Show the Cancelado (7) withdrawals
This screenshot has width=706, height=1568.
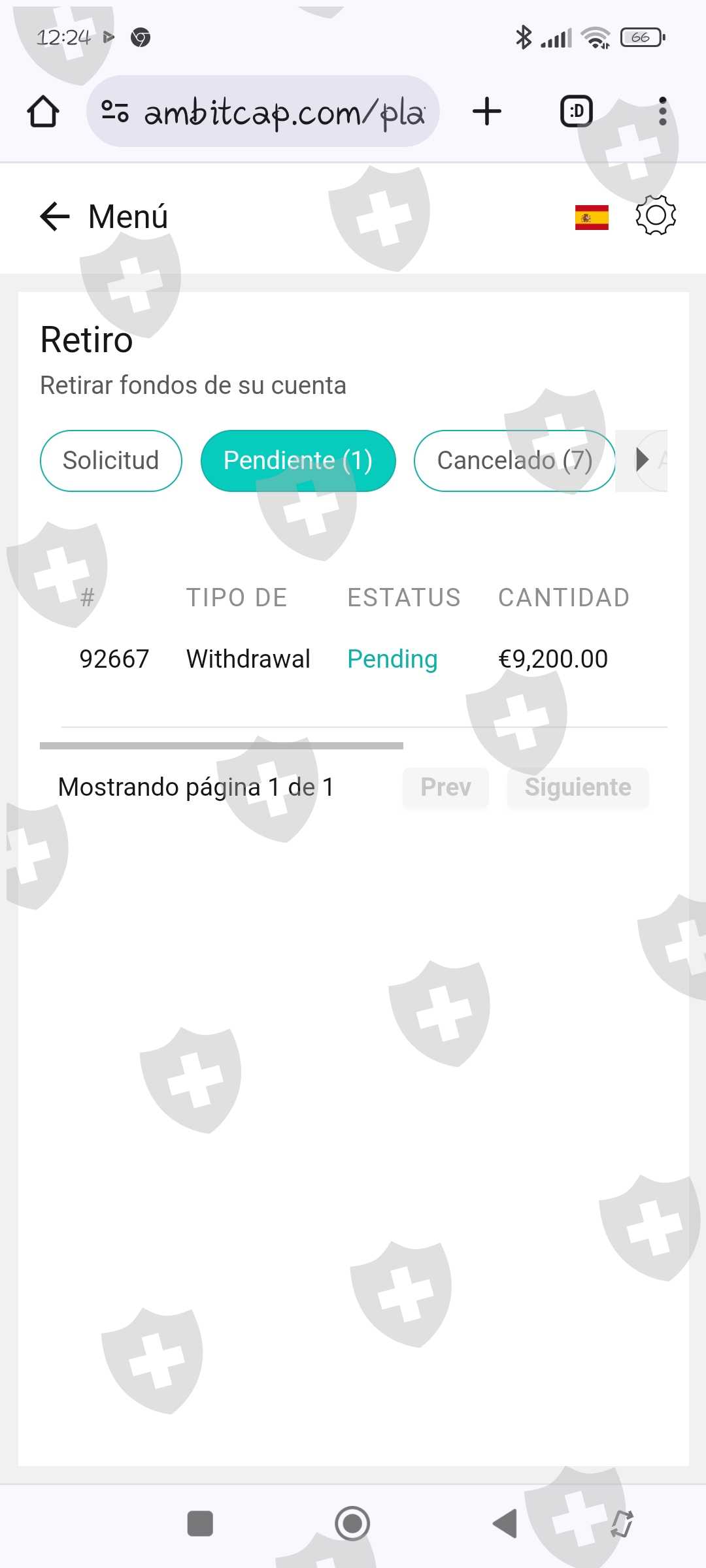coord(514,461)
